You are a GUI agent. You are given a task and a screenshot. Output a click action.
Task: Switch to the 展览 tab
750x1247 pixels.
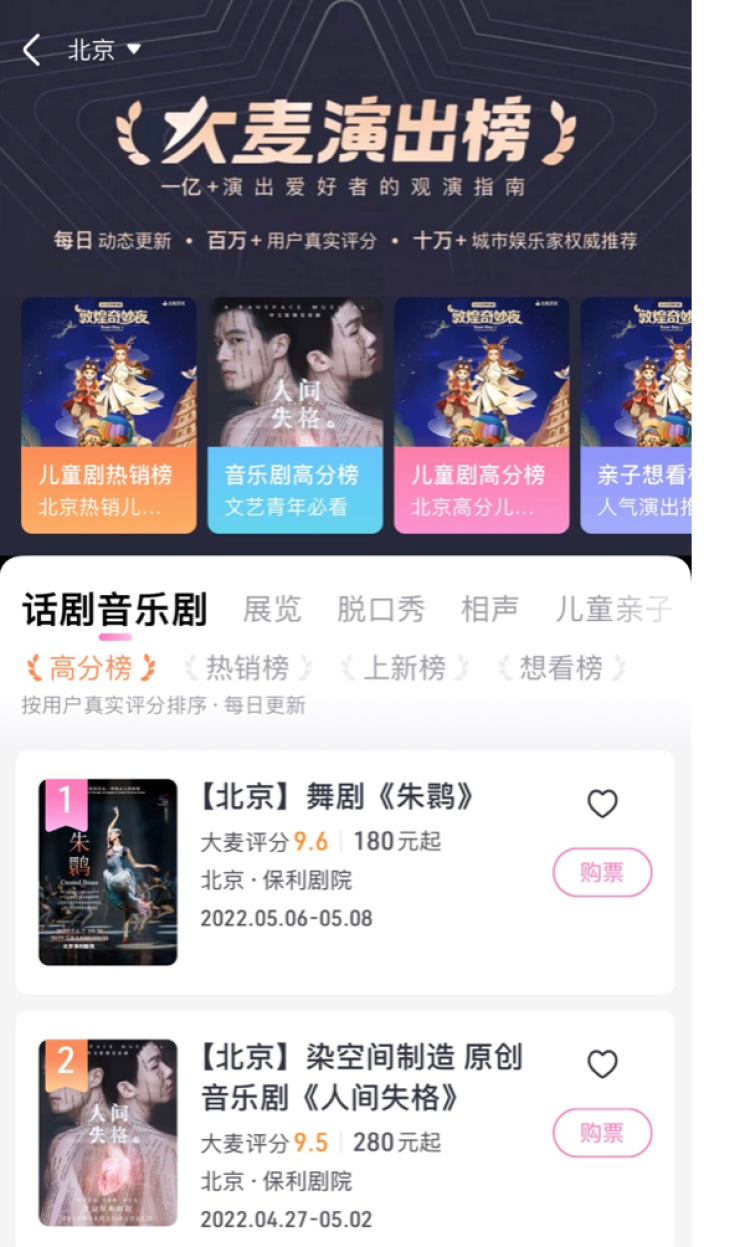click(x=272, y=609)
